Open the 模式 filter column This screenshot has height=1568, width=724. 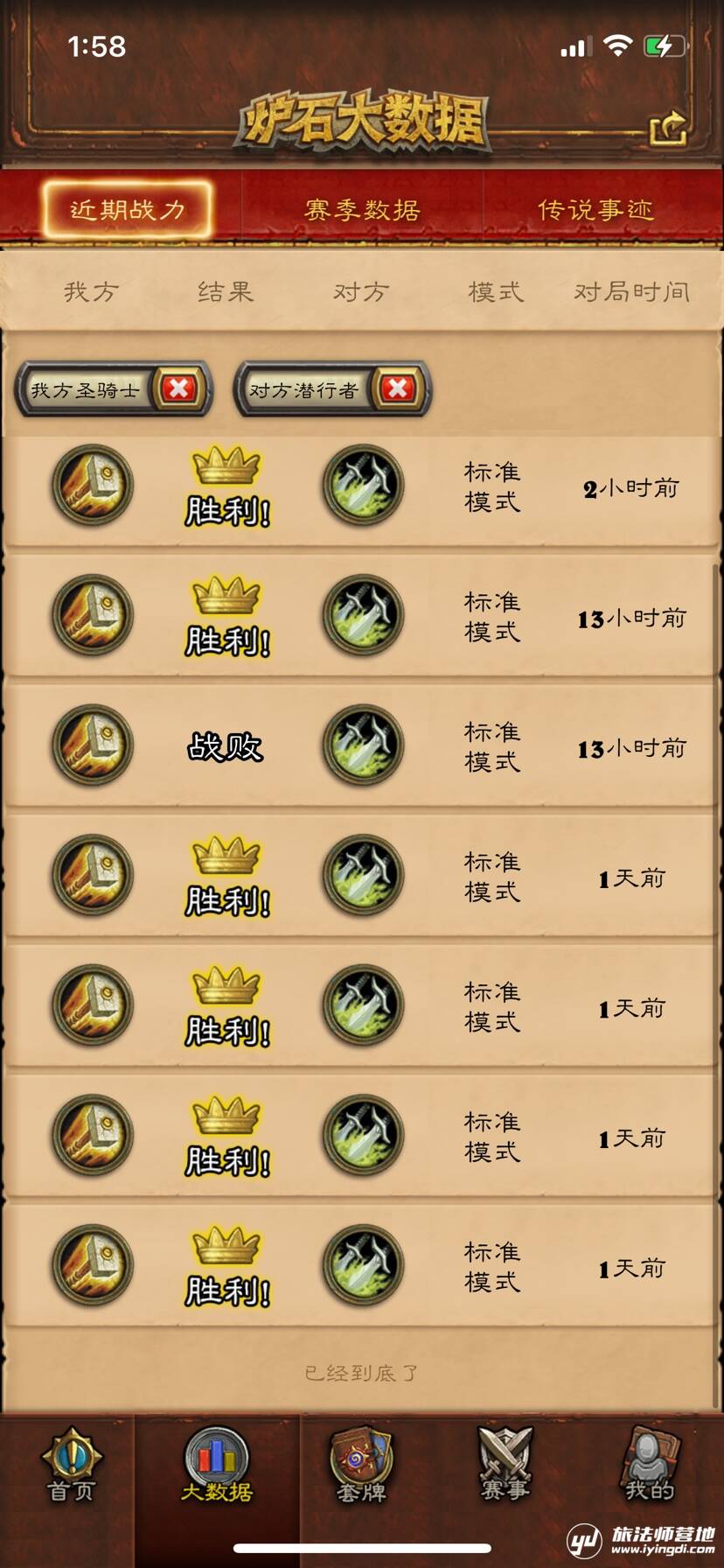[496, 291]
